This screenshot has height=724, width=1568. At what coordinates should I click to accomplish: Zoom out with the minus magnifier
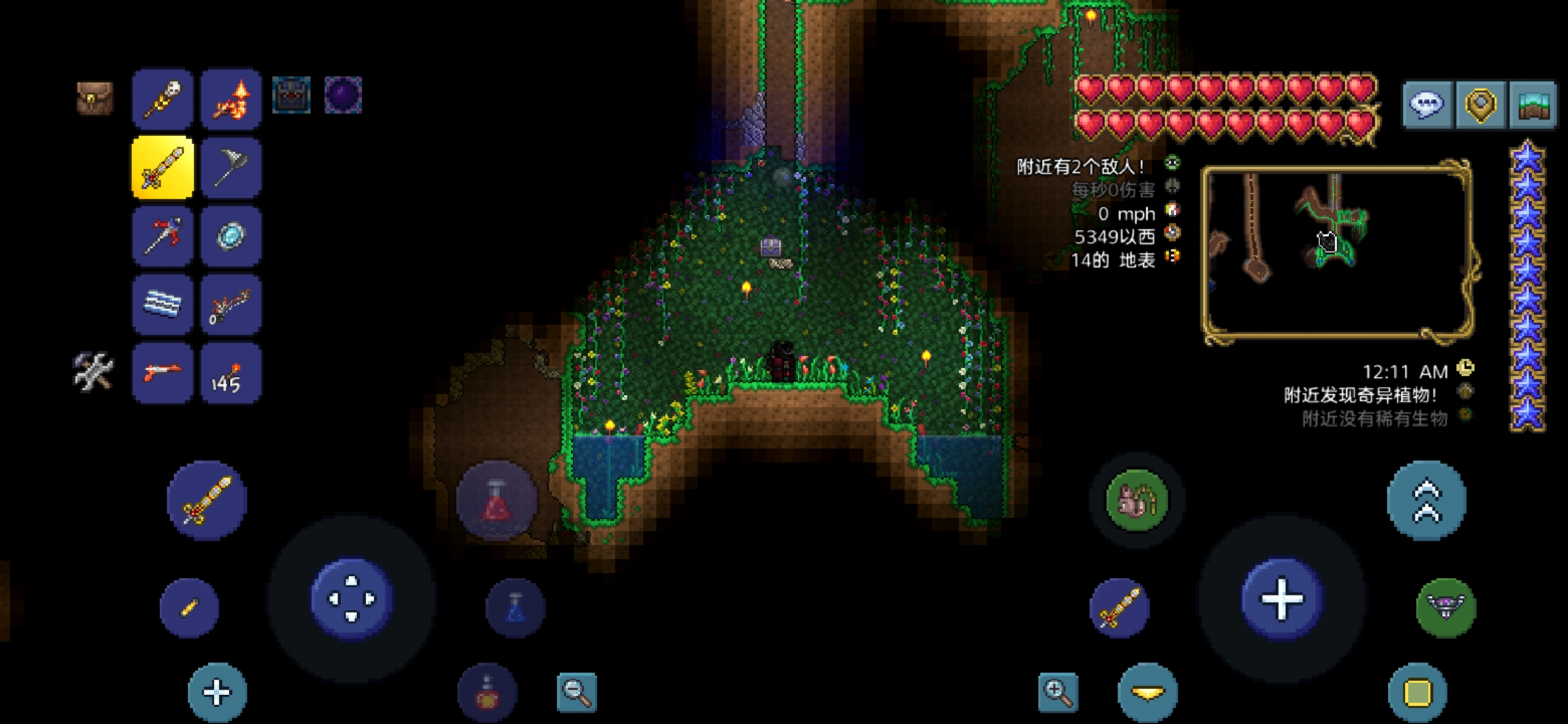tap(576, 692)
